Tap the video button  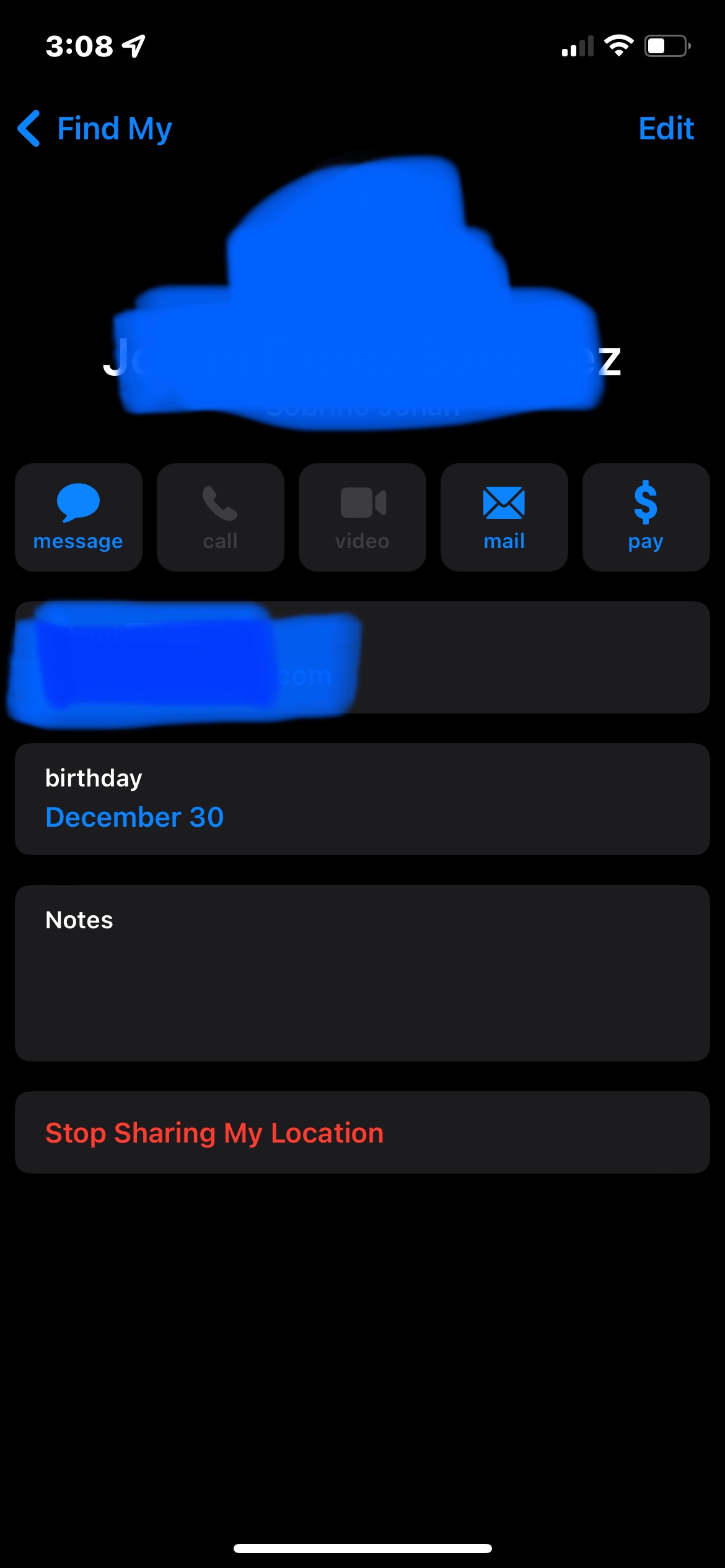coord(362,517)
